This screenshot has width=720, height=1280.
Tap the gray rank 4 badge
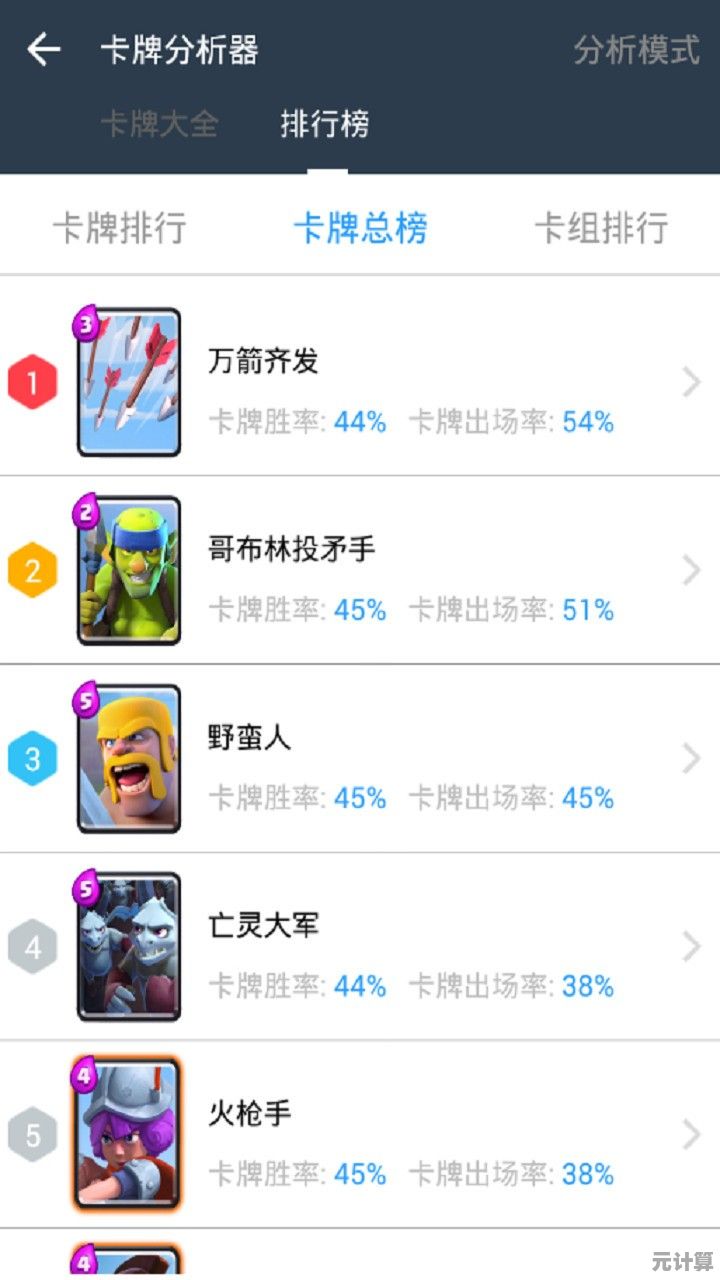33,946
